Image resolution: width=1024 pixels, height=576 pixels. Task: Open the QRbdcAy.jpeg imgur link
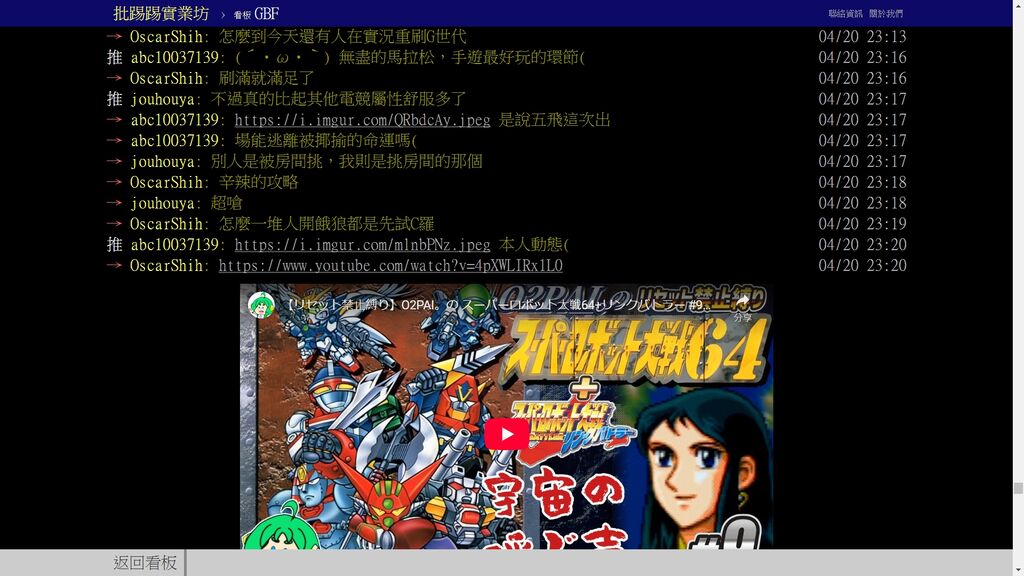pyautogui.click(x=362, y=120)
